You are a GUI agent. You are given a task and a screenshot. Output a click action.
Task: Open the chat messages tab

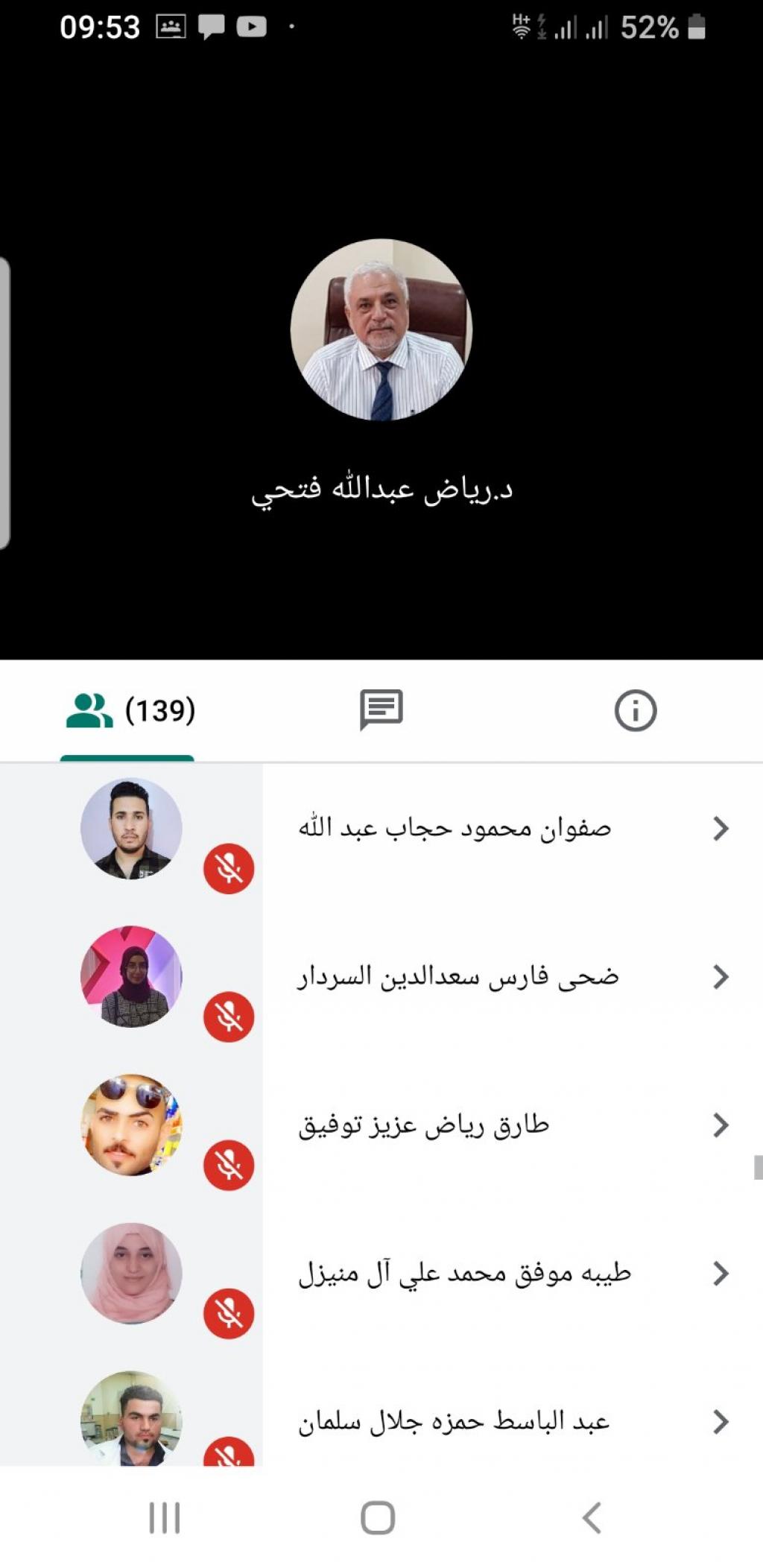(381, 710)
